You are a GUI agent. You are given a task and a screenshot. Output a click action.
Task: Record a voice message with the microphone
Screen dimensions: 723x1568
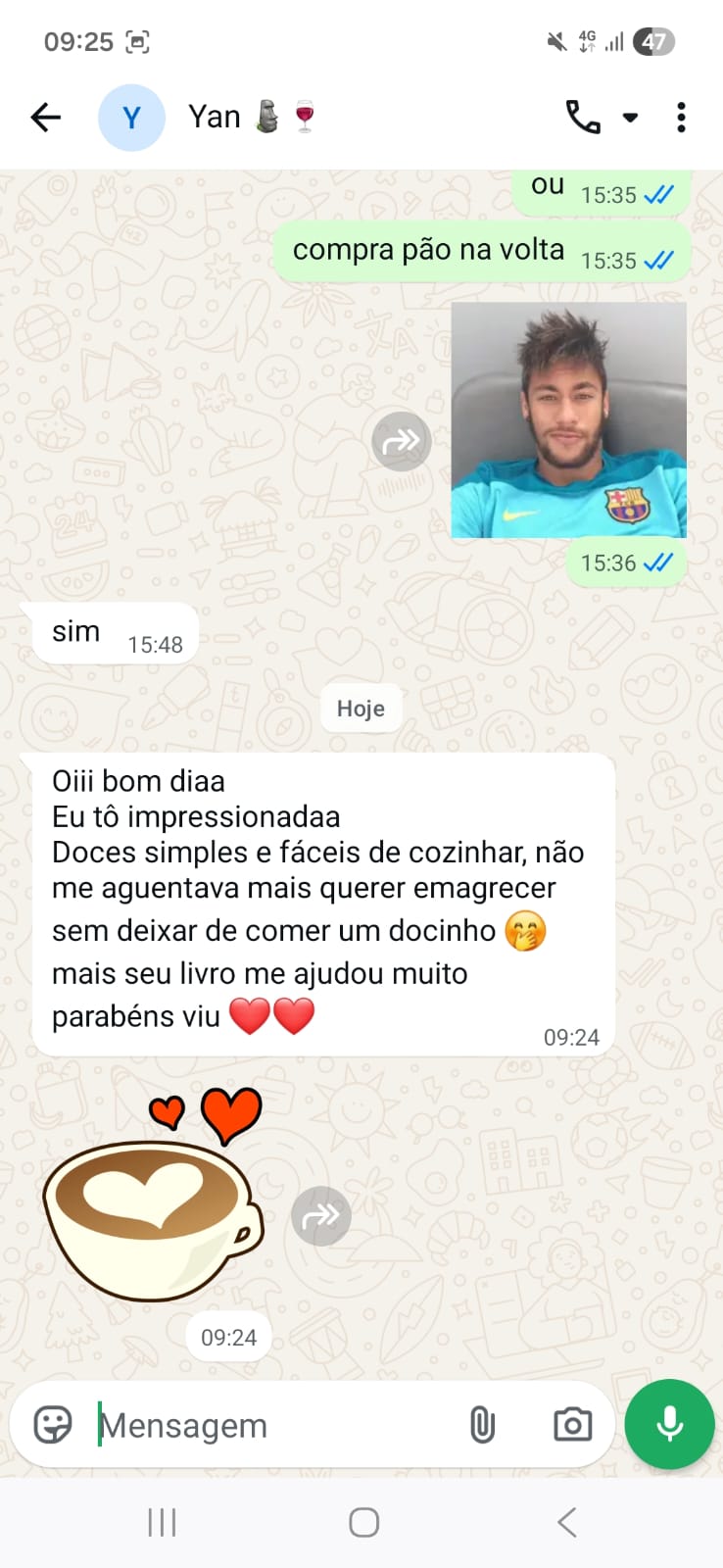pos(670,1424)
